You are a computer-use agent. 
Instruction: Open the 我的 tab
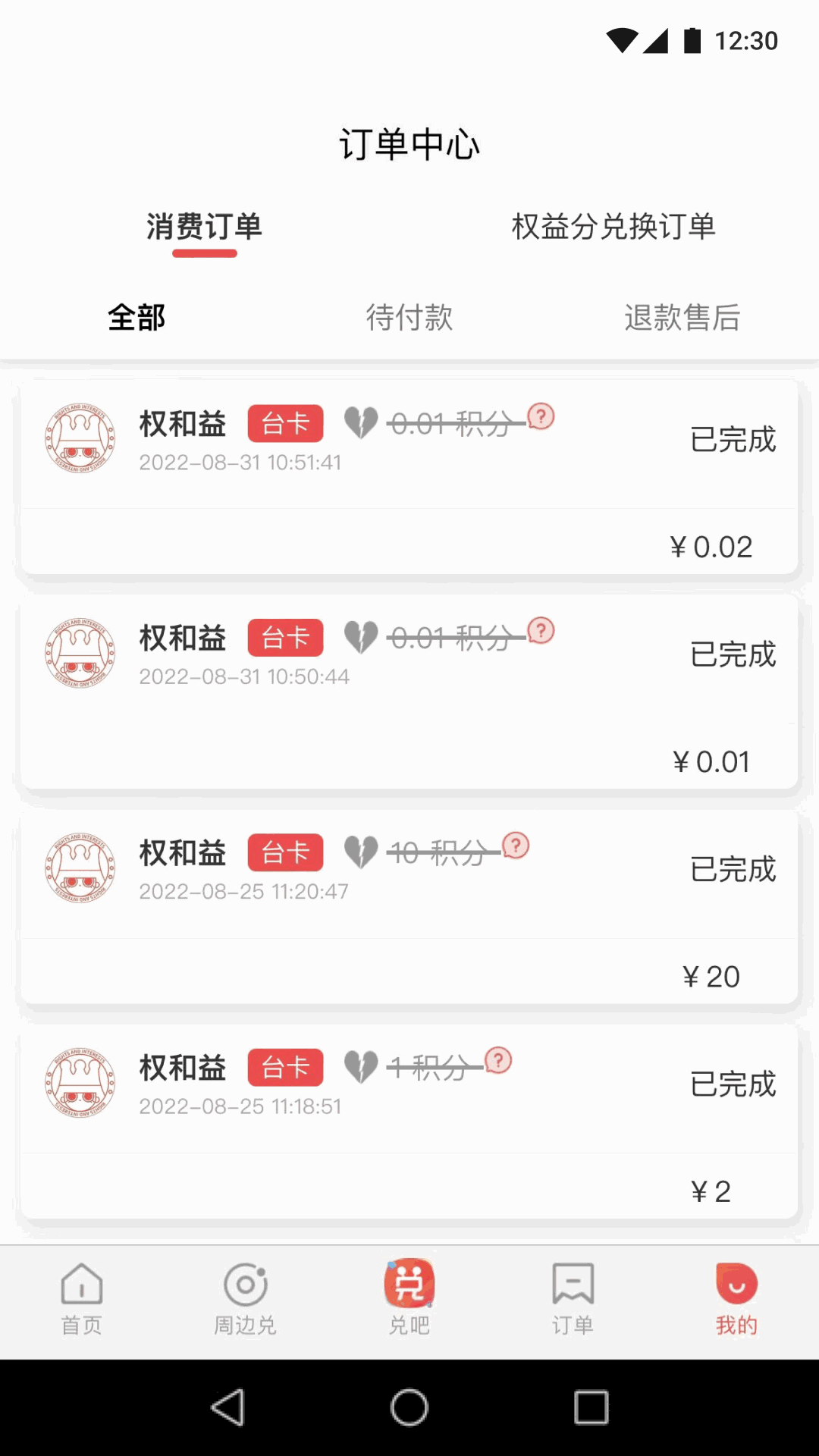tap(736, 1299)
